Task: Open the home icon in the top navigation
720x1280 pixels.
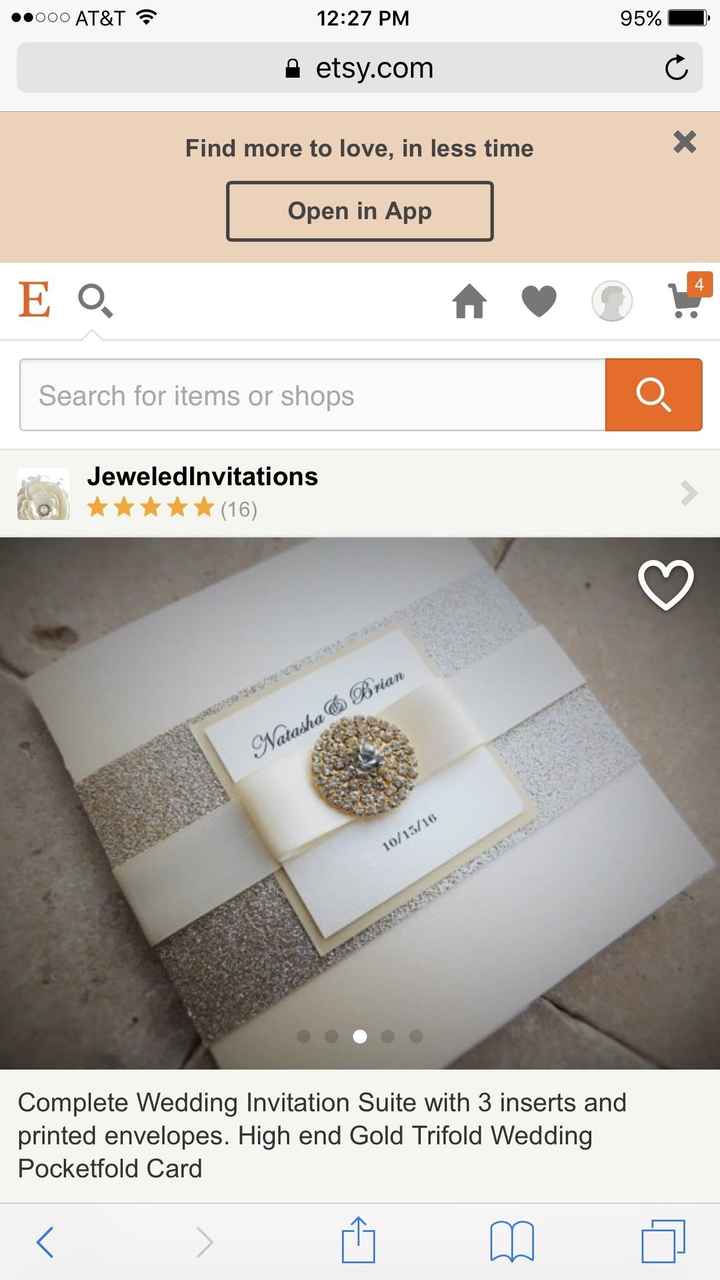Action: (468, 300)
